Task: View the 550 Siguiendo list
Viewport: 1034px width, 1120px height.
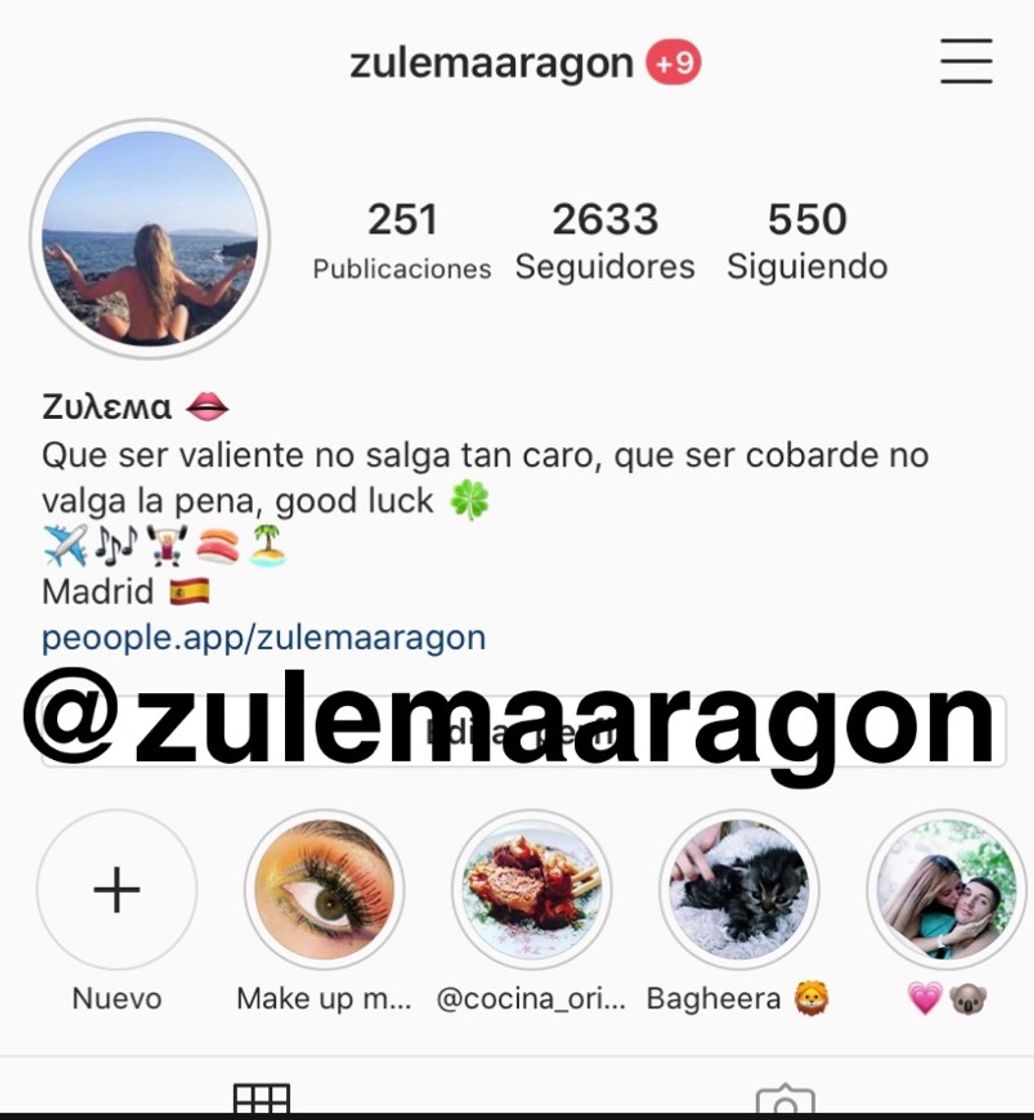Action: click(806, 240)
